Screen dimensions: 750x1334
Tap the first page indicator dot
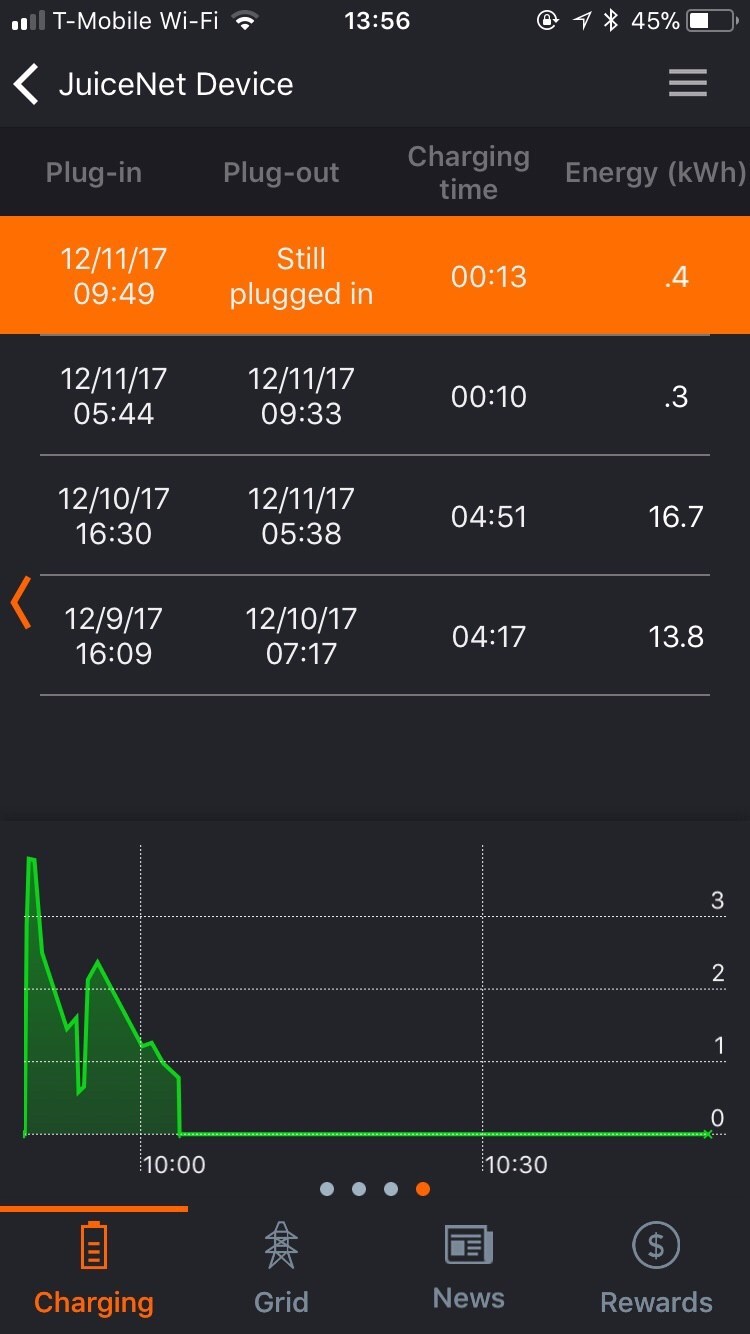point(327,1189)
